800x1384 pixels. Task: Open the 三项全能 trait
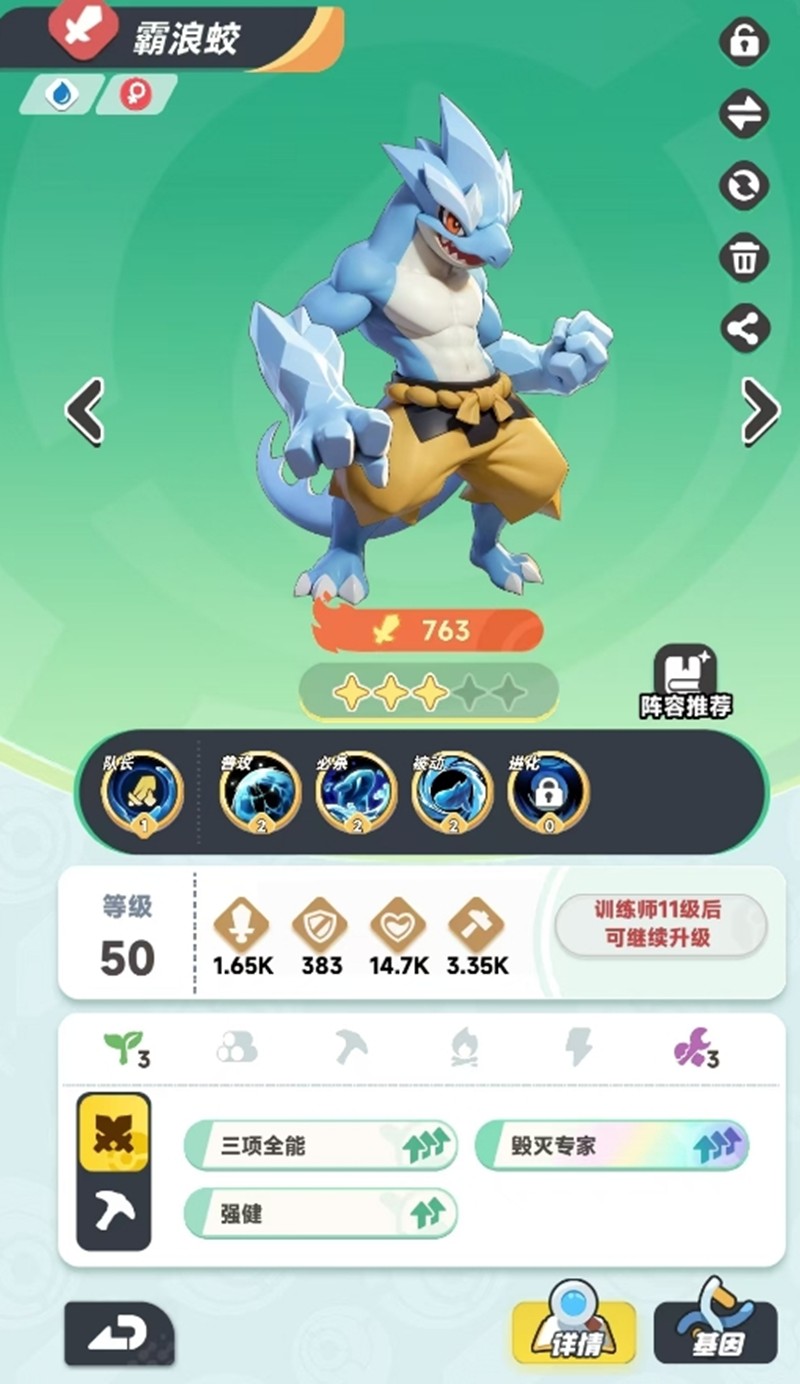320,1145
